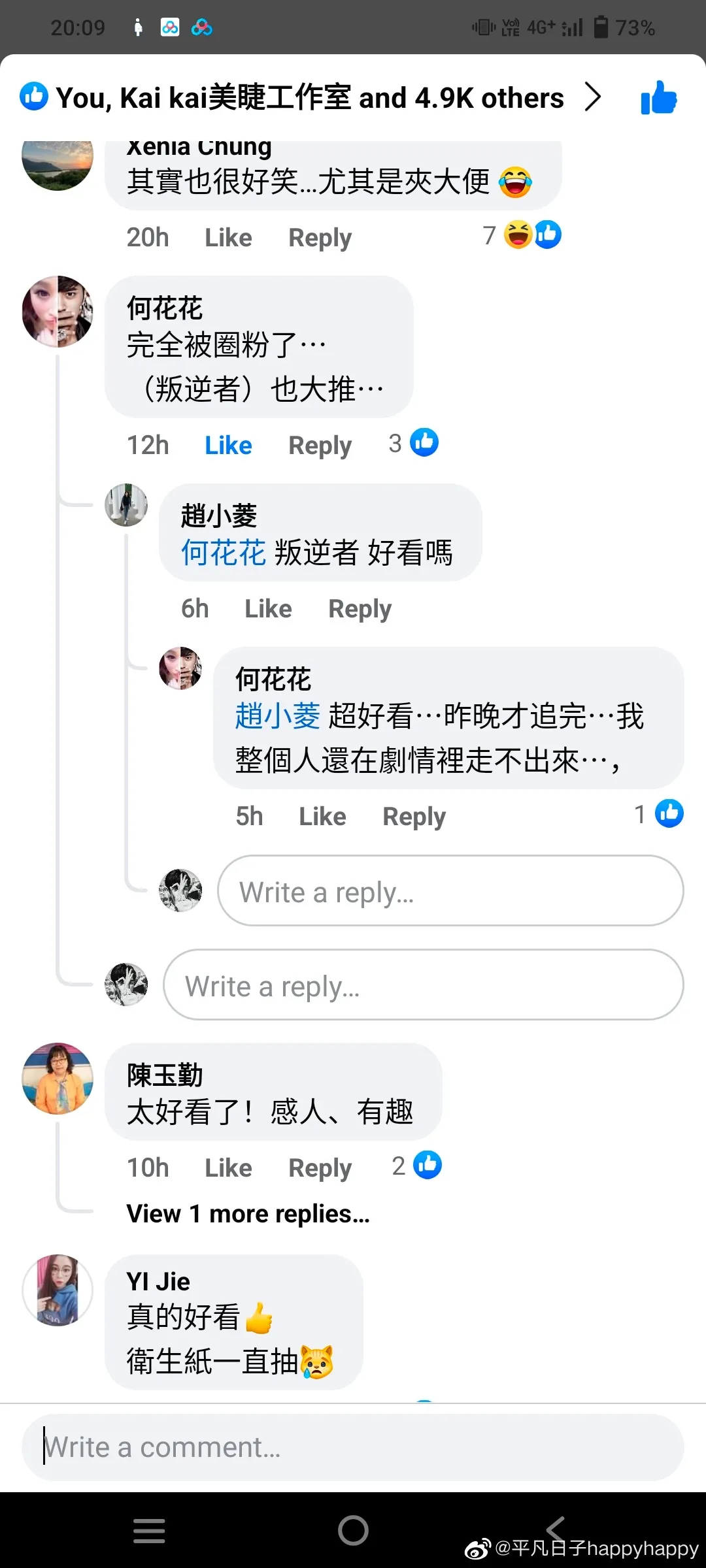The image size is (706, 1568).
Task: Reply to 陳玉勤's comment
Action: 320,1168
